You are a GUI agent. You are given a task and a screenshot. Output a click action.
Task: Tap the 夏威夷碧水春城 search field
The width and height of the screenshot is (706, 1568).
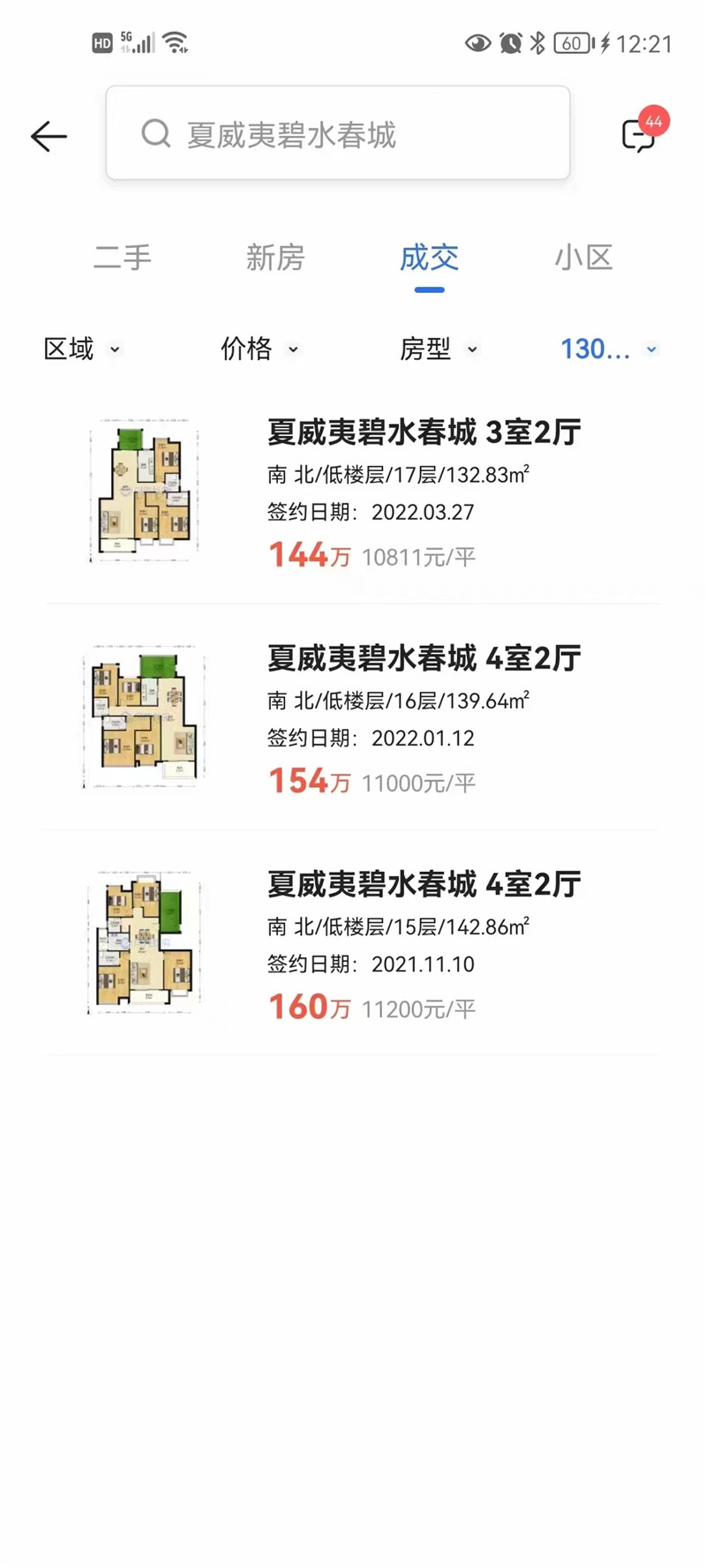click(337, 134)
